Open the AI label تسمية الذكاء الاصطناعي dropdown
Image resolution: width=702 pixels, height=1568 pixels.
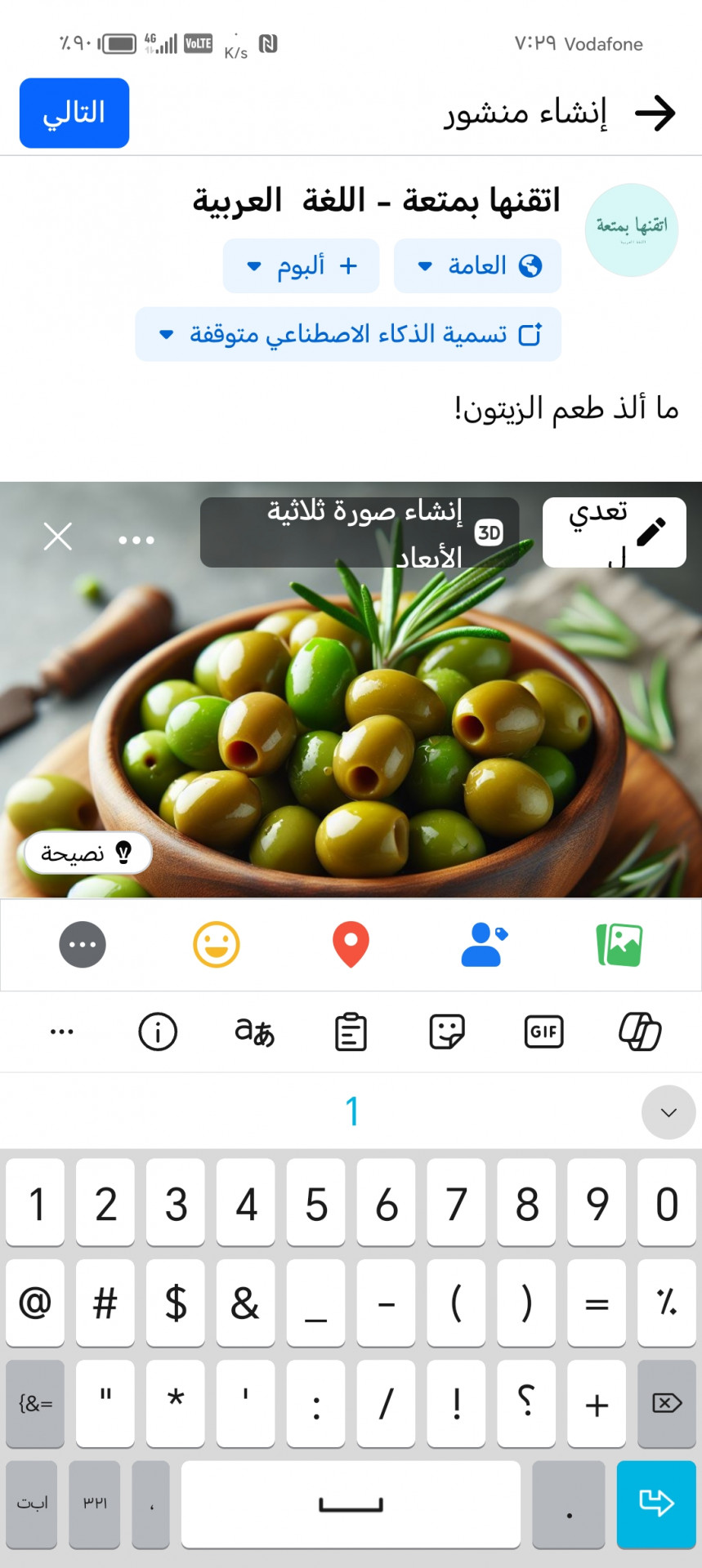[348, 334]
